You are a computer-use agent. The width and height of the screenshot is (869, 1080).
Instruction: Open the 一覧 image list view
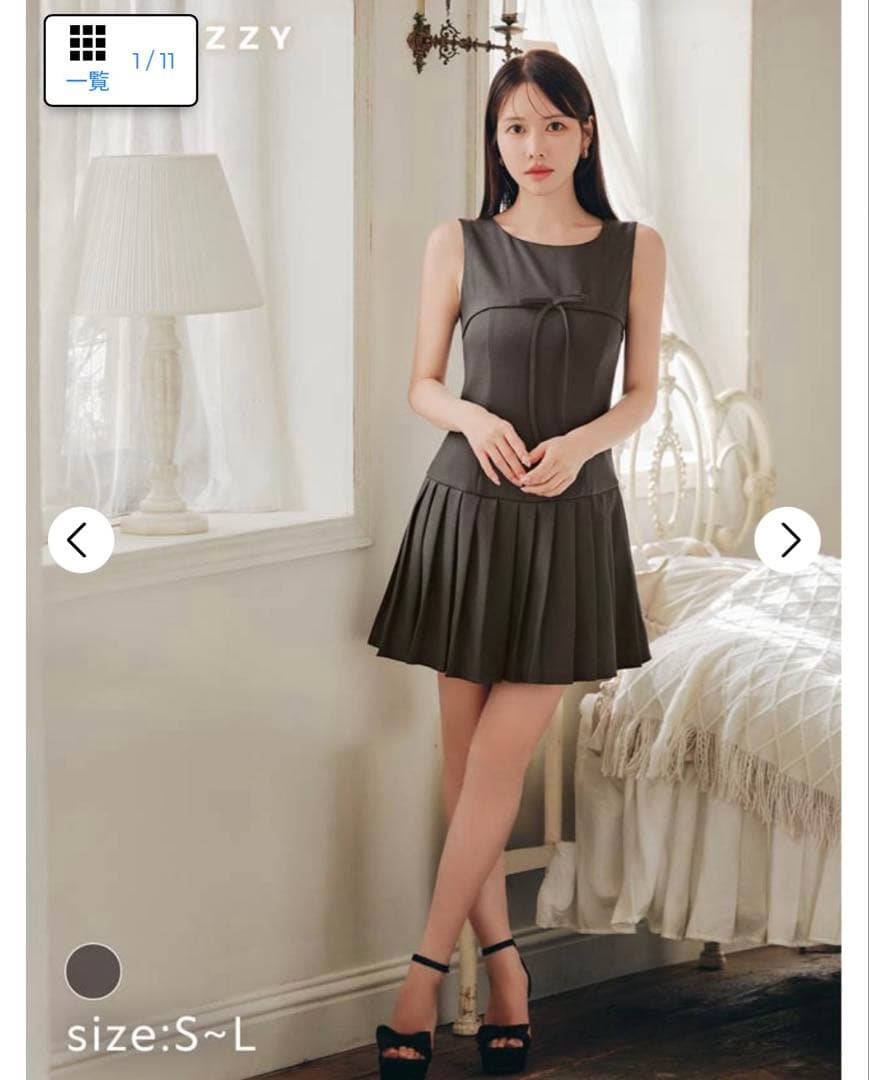[x=88, y=60]
